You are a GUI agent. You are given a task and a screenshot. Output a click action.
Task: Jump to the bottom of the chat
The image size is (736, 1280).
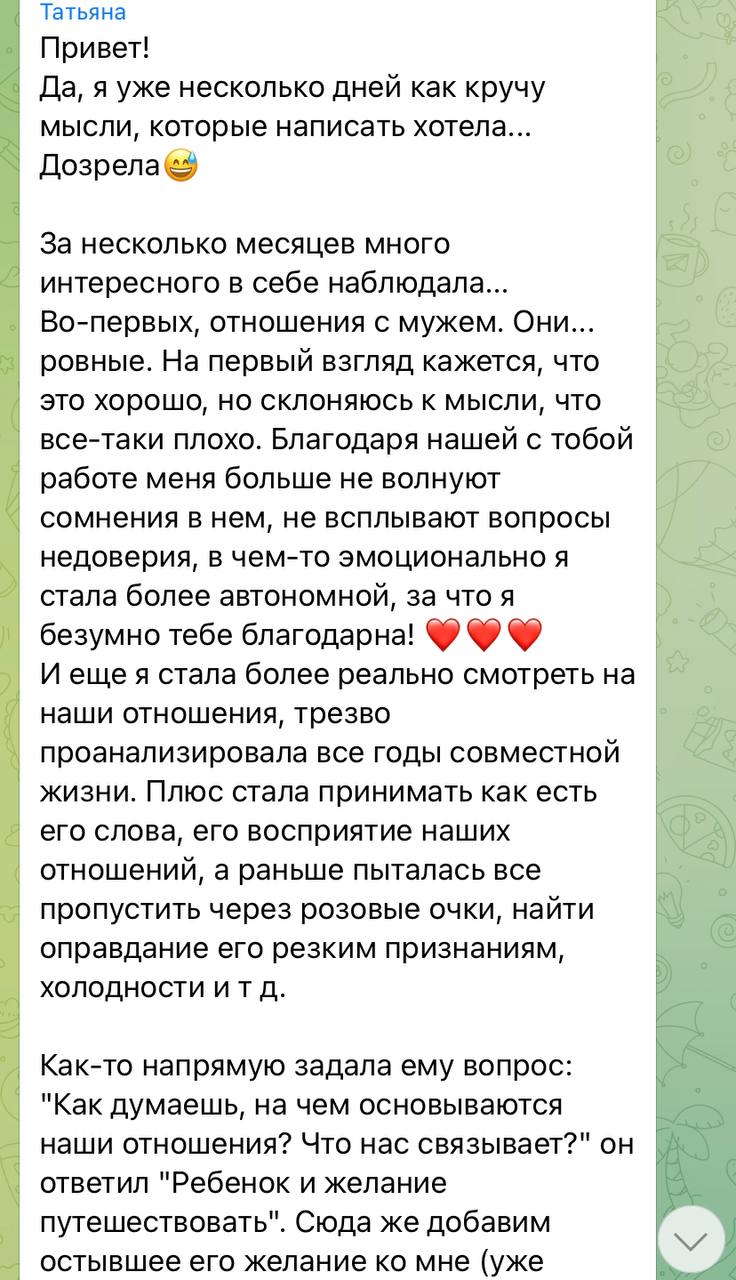691,1238
